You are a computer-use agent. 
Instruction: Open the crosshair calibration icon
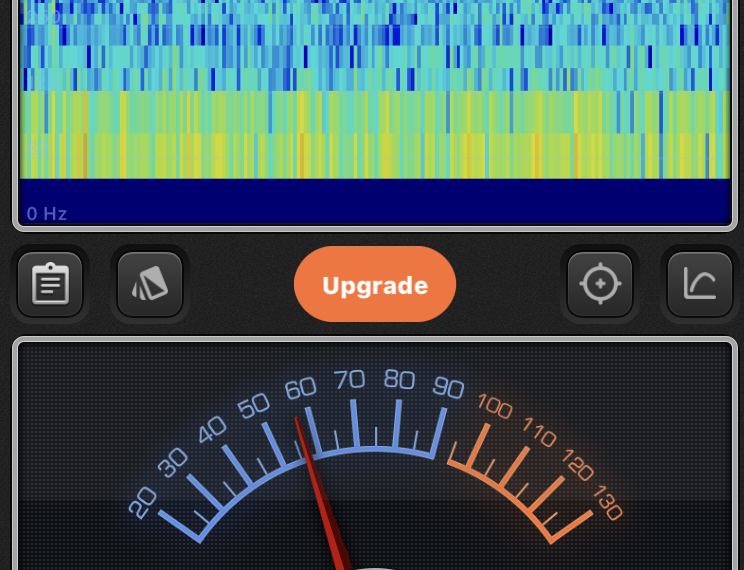[x=600, y=285]
